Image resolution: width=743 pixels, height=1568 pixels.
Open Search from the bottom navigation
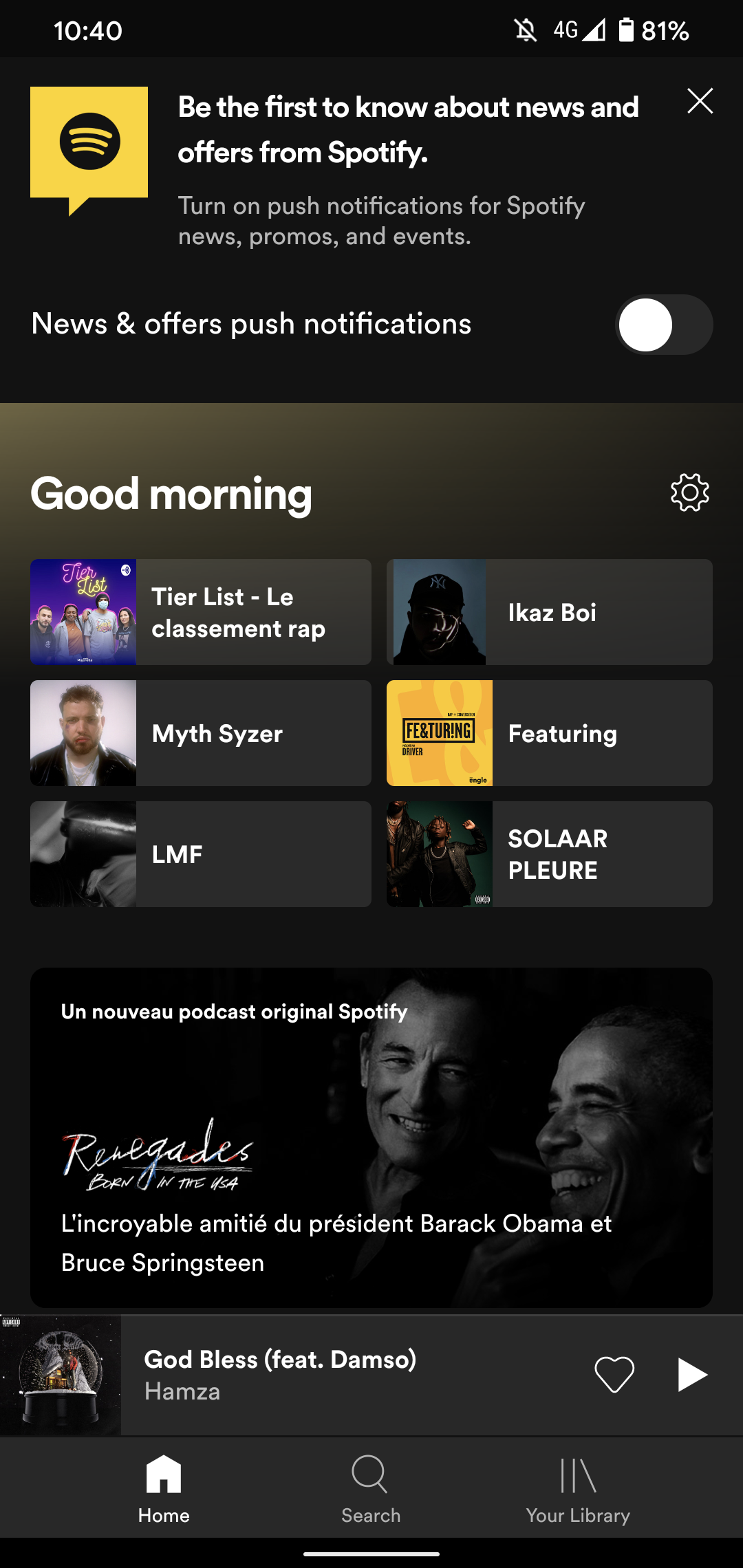370,1485
